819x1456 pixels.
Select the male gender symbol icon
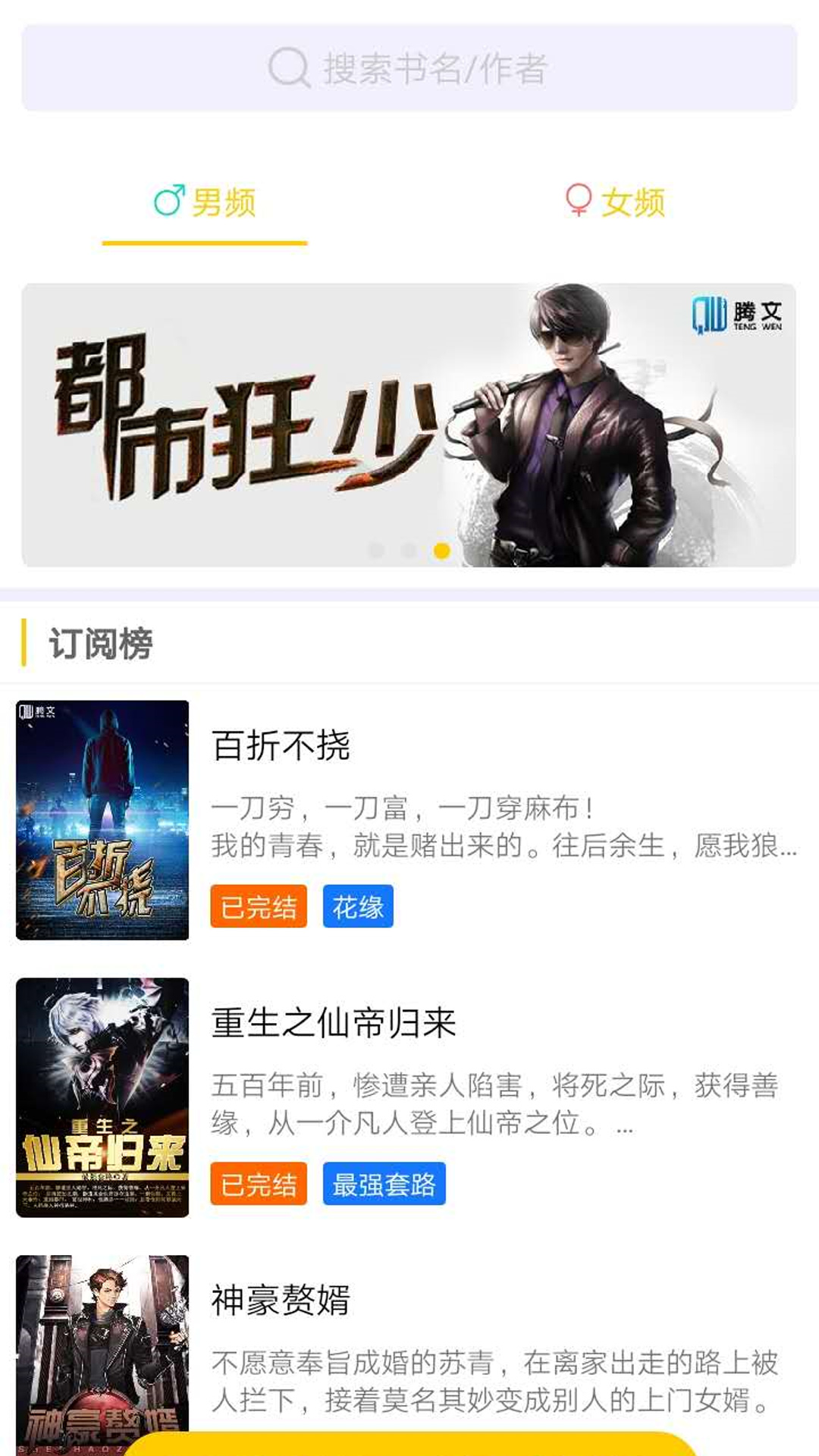click(x=170, y=199)
